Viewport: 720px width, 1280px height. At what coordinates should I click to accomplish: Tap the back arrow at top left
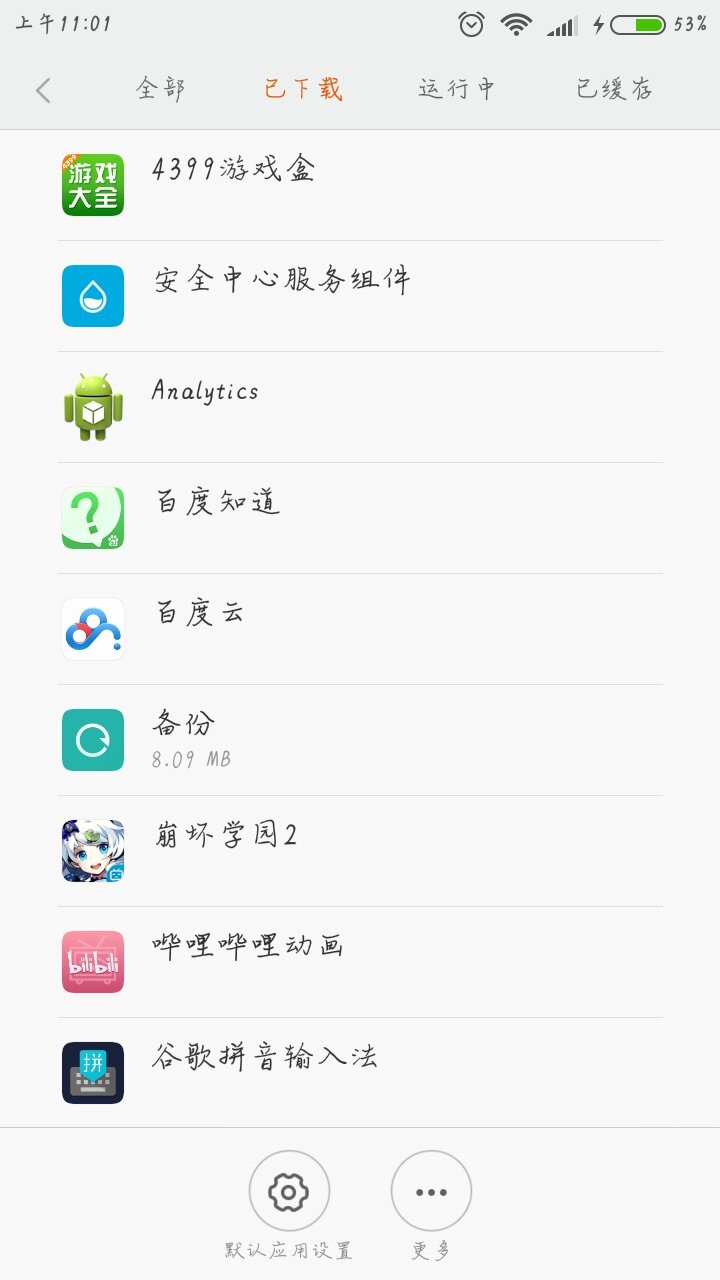click(x=42, y=89)
